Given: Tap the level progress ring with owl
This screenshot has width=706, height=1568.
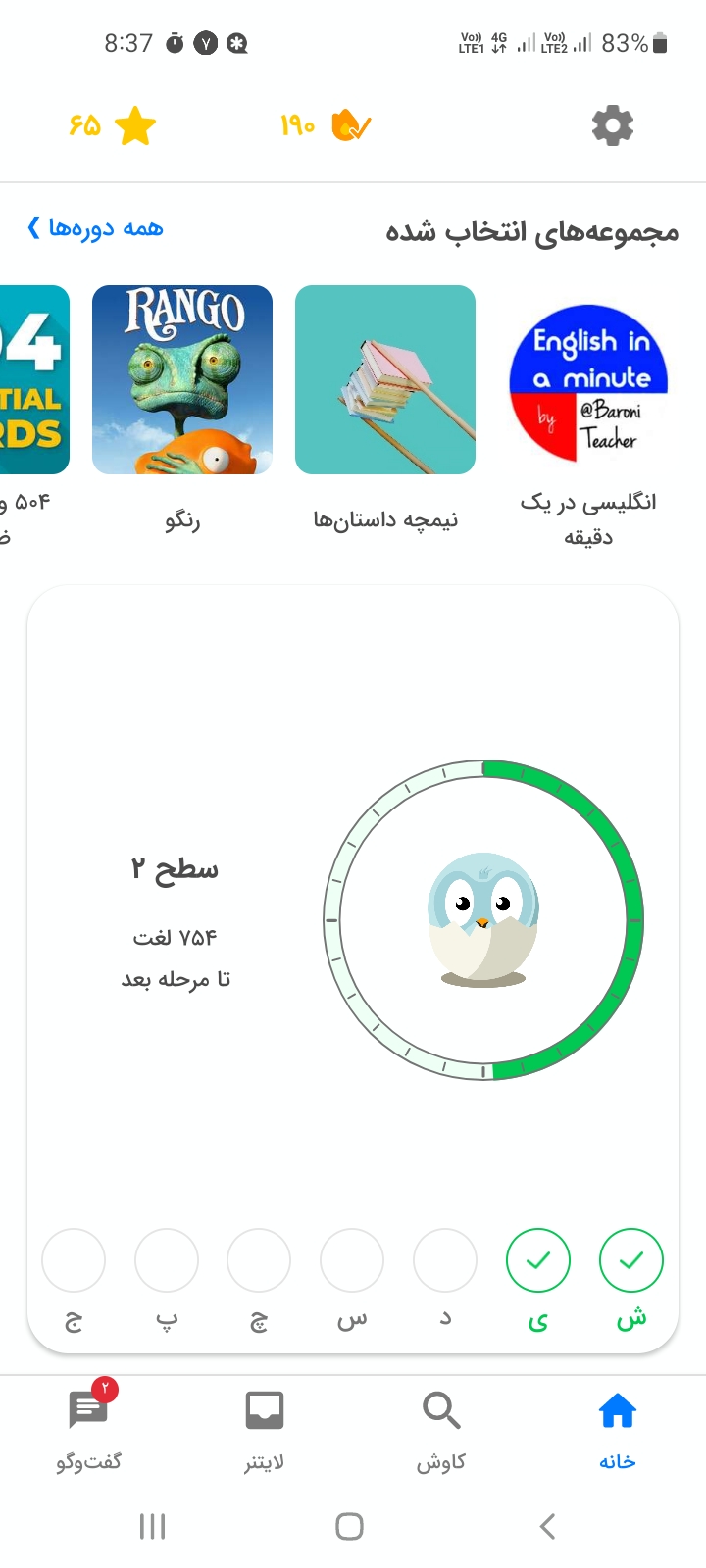Looking at the screenshot, I should [x=483, y=920].
